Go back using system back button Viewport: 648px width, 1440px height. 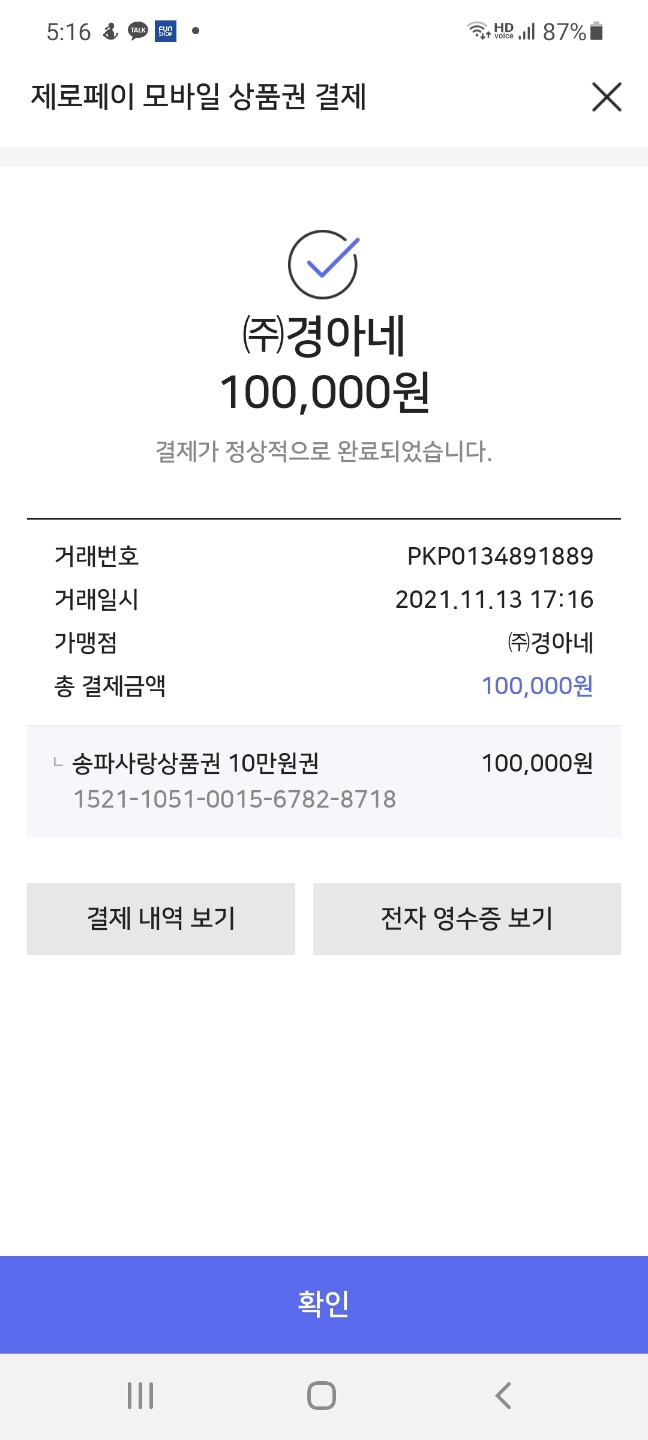pos(503,1395)
